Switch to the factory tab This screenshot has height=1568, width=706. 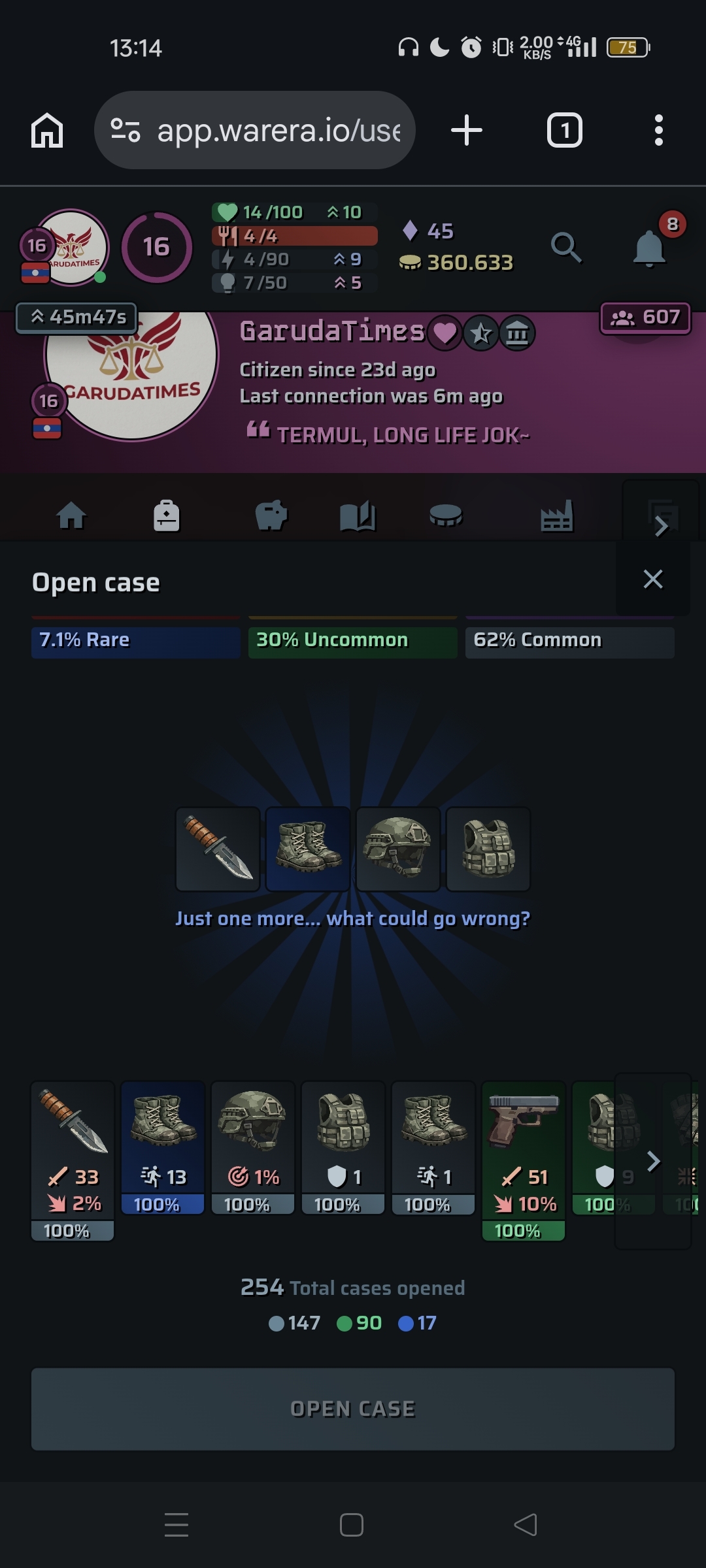coord(557,515)
